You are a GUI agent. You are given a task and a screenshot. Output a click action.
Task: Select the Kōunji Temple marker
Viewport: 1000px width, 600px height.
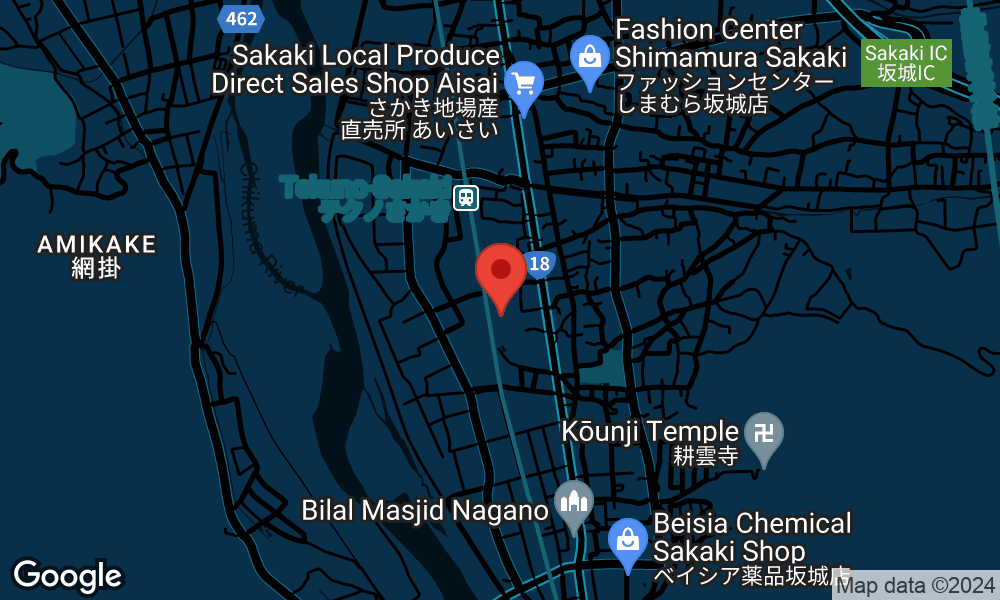[x=765, y=435]
